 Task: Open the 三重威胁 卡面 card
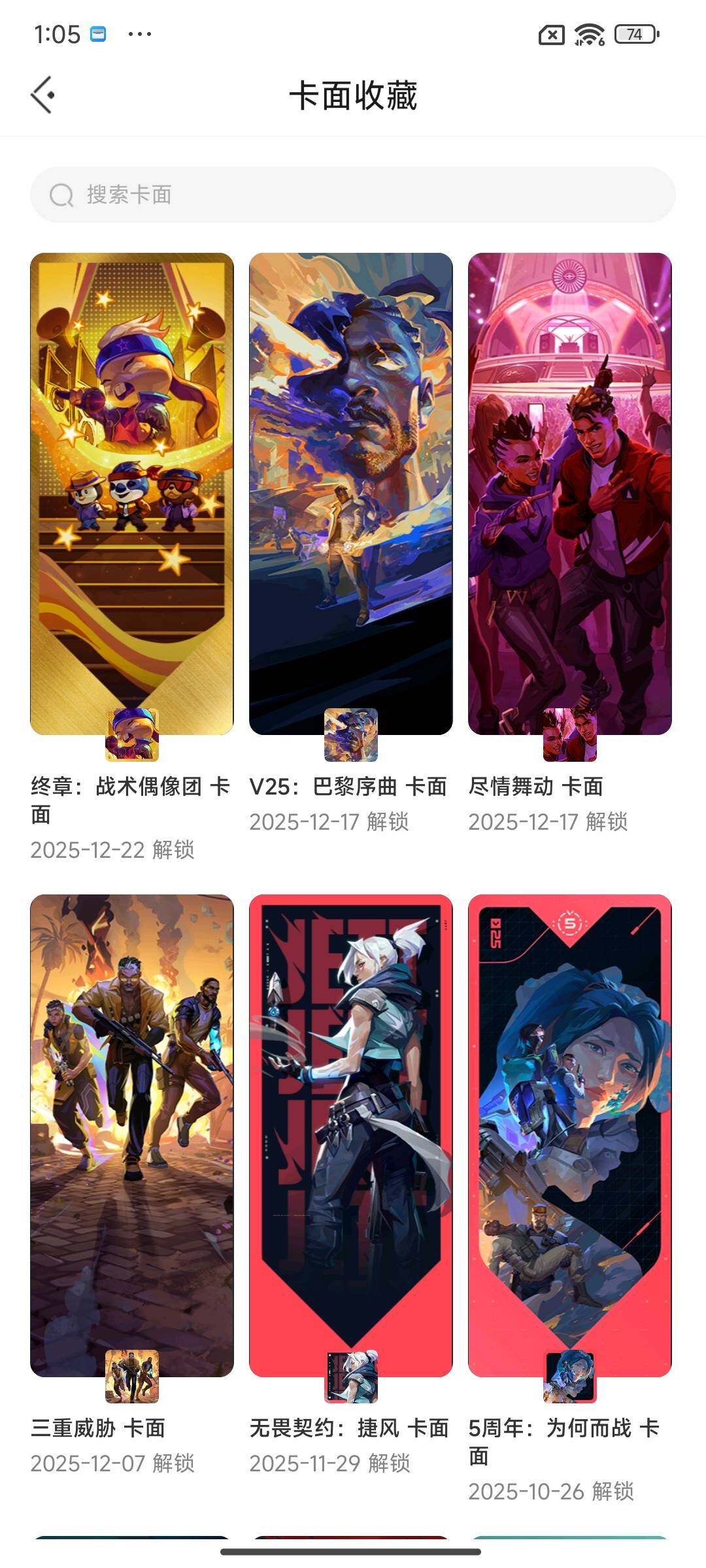(x=132, y=1135)
